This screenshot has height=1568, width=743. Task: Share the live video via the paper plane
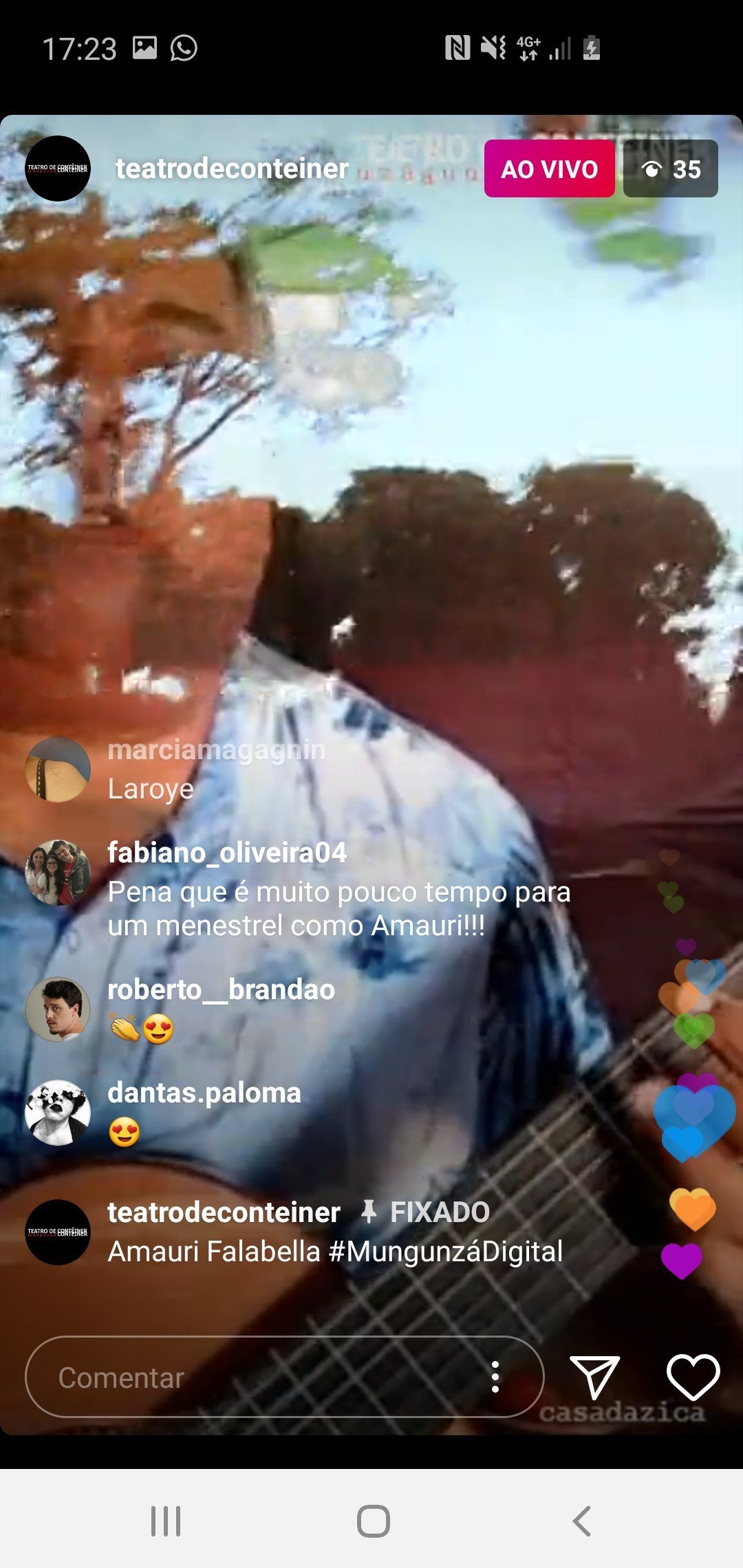coord(594,1378)
